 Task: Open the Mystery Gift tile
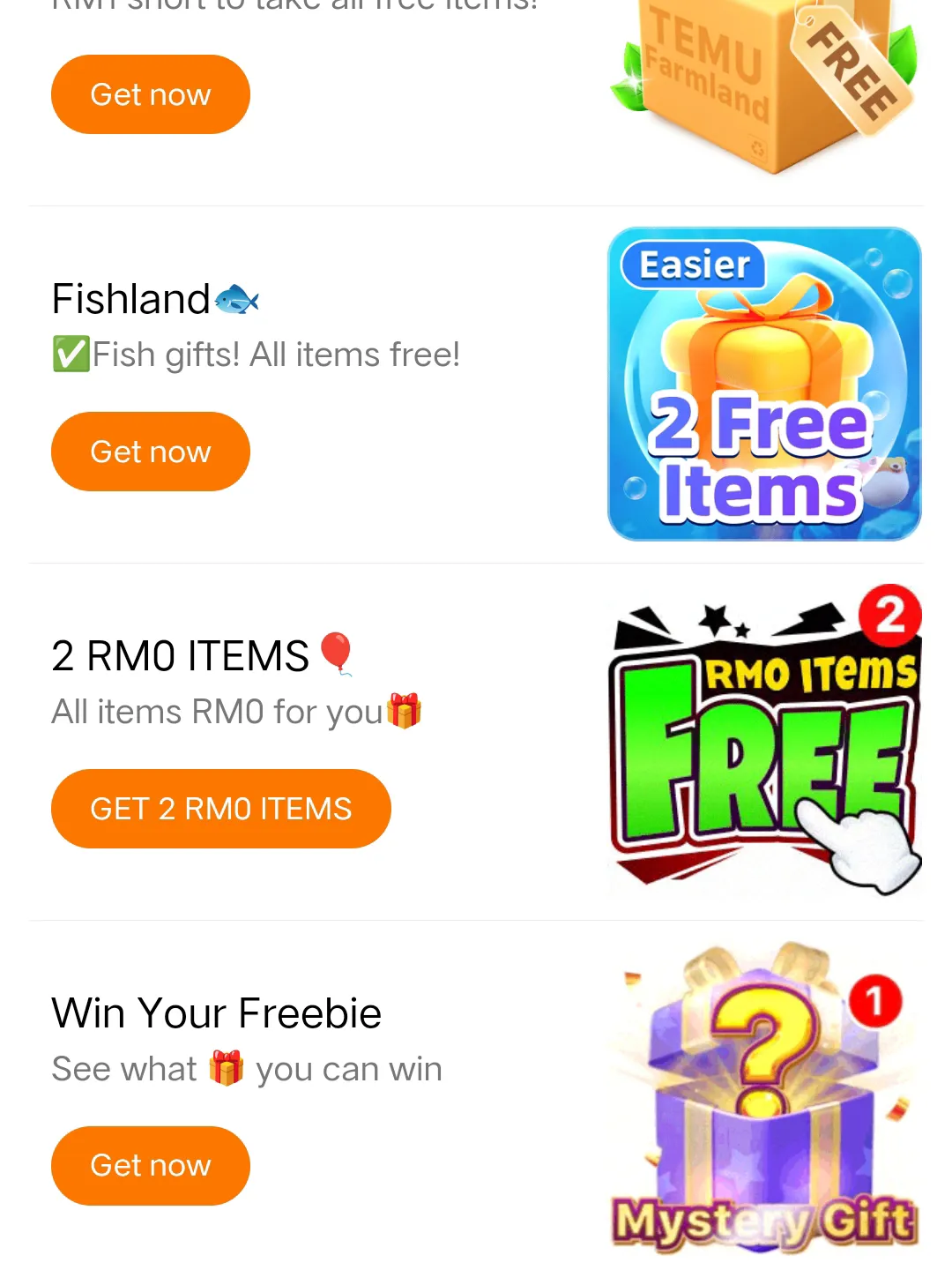tap(764, 1098)
